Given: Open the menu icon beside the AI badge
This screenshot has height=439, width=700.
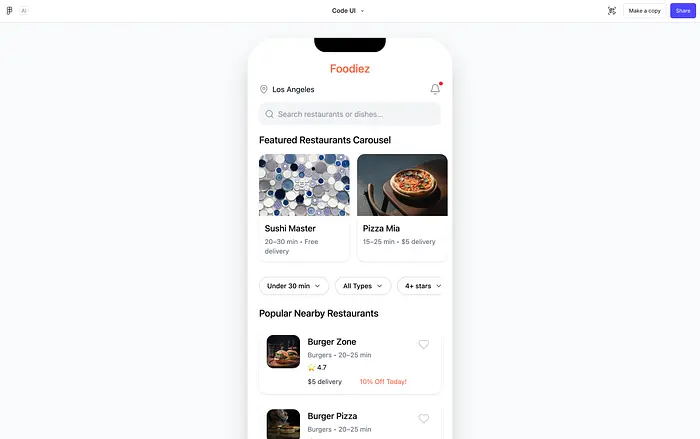Looking at the screenshot, I should [x=9, y=10].
